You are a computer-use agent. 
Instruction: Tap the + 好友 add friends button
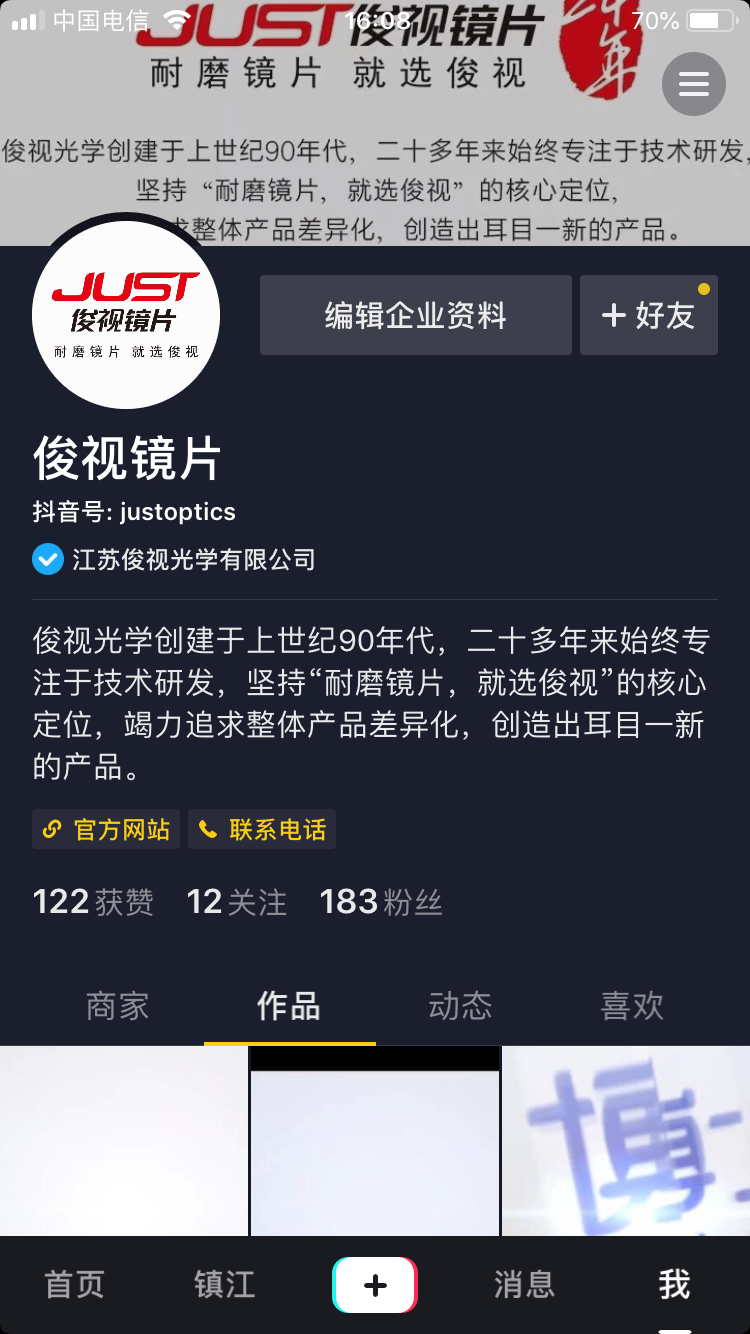[648, 315]
